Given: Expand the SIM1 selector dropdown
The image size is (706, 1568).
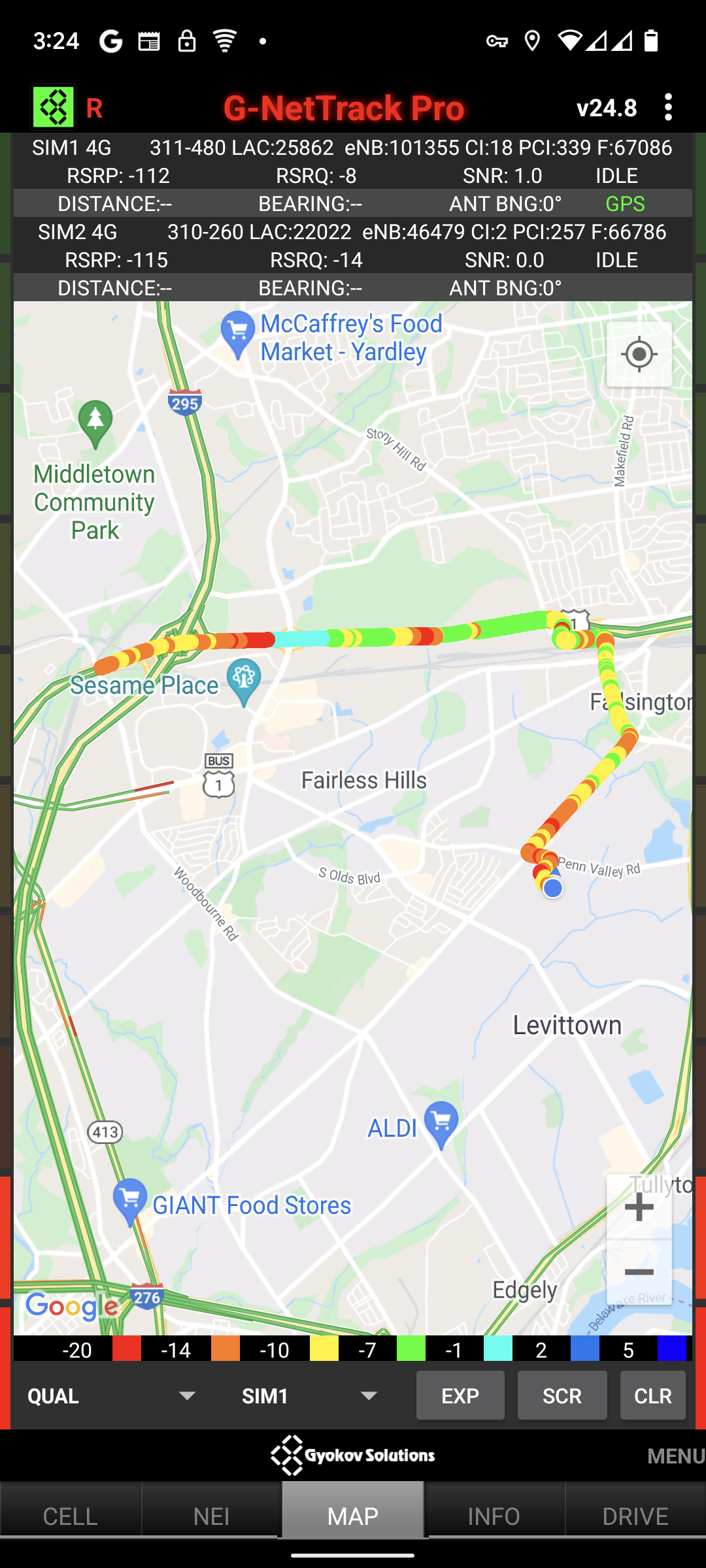Looking at the screenshot, I should 311,1396.
